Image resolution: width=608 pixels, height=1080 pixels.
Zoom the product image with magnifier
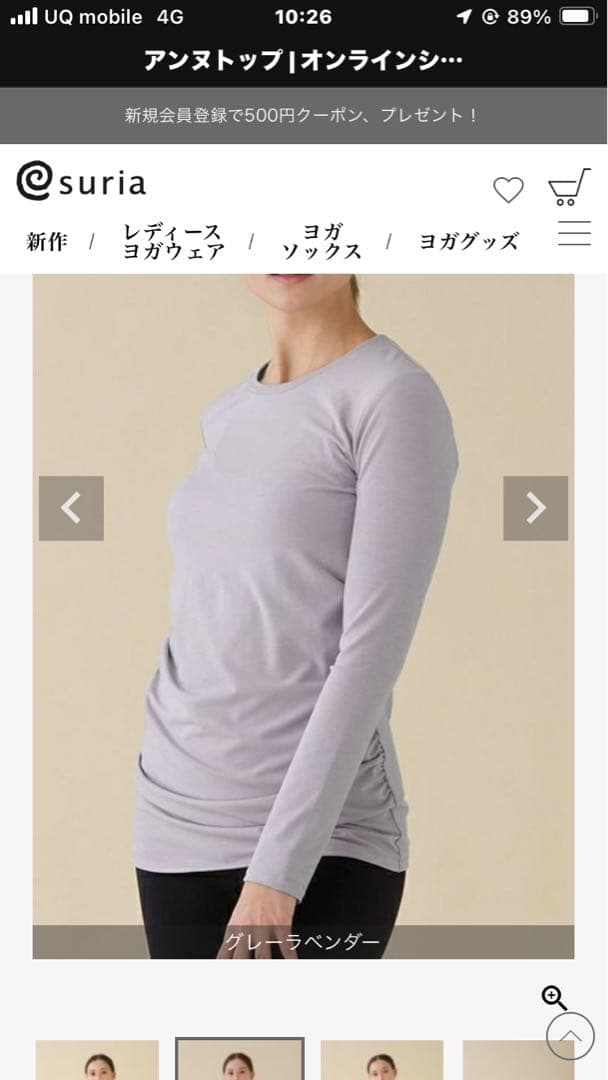tap(554, 997)
